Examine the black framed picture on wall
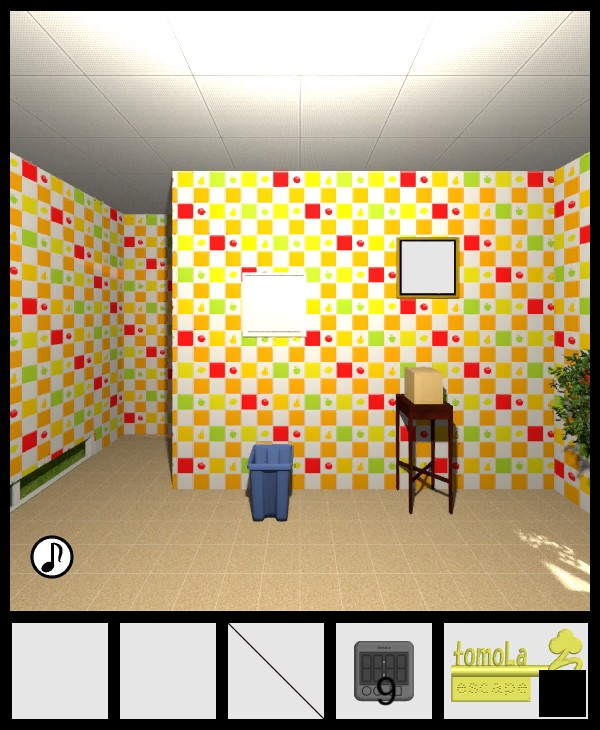This screenshot has width=600, height=730. coord(428,267)
